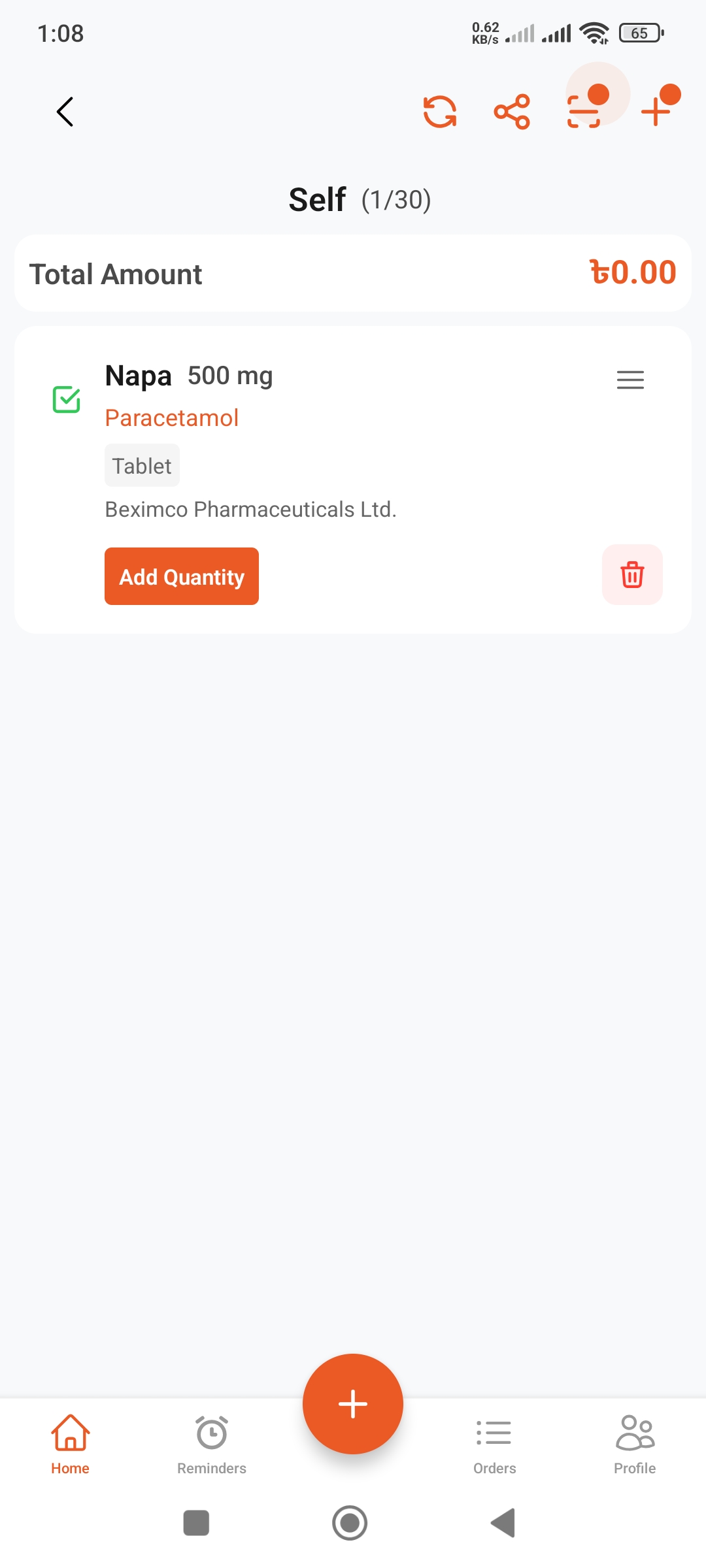Image resolution: width=706 pixels, height=1568 pixels.
Task: Tap the Total Amount bar
Action: (x=353, y=272)
